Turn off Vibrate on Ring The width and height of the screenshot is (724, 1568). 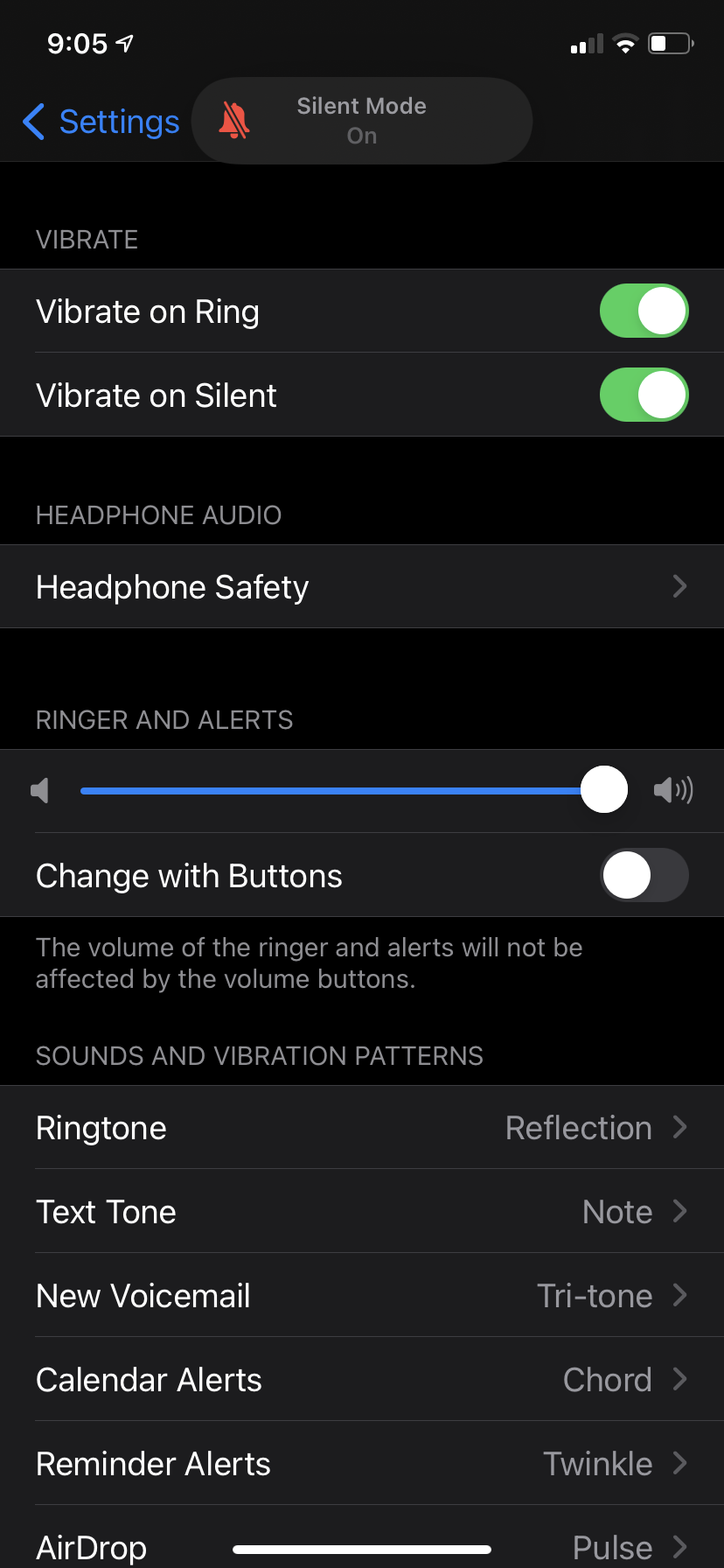[x=644, y=311]
